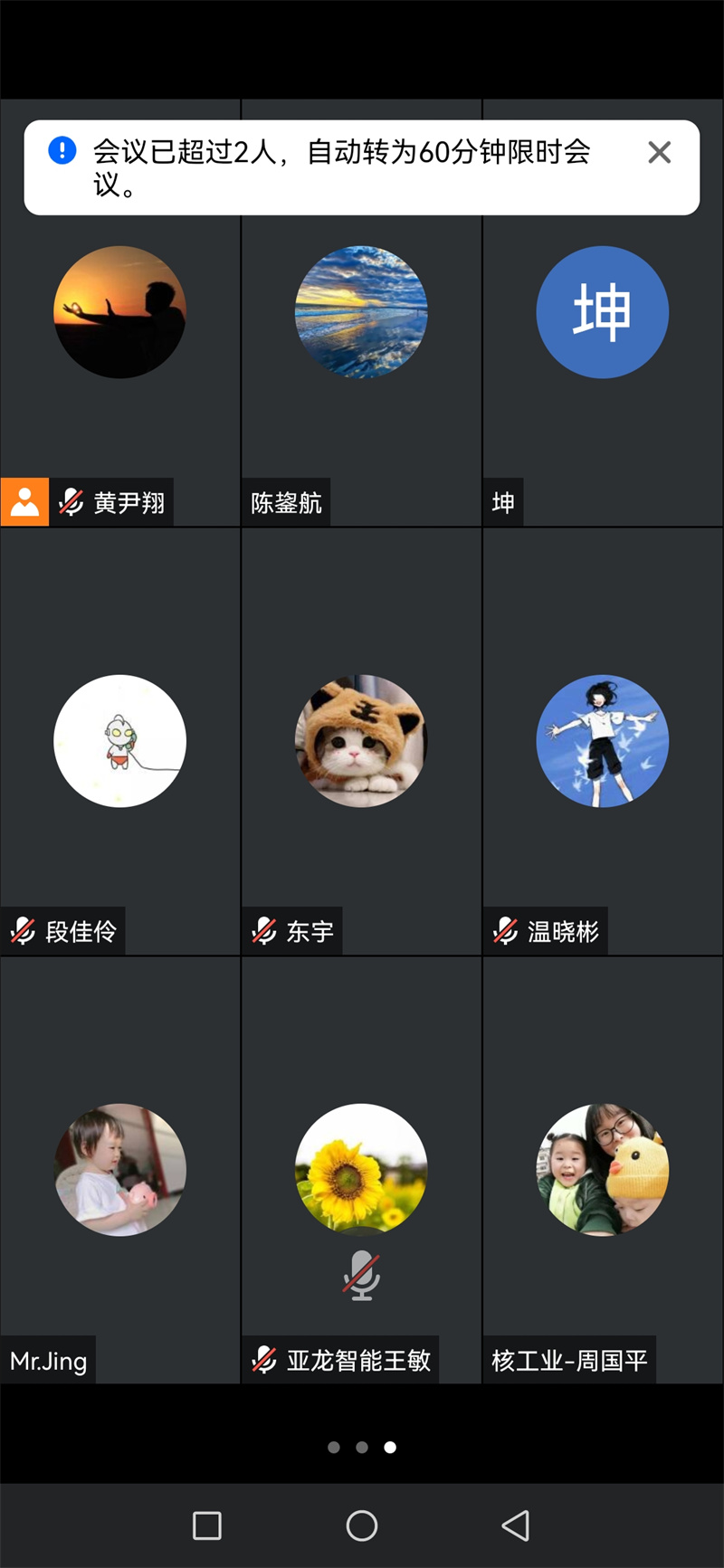Open 东宇's participant tile
The height and width of the screenshot is (1568, 724).
(361, 742)
